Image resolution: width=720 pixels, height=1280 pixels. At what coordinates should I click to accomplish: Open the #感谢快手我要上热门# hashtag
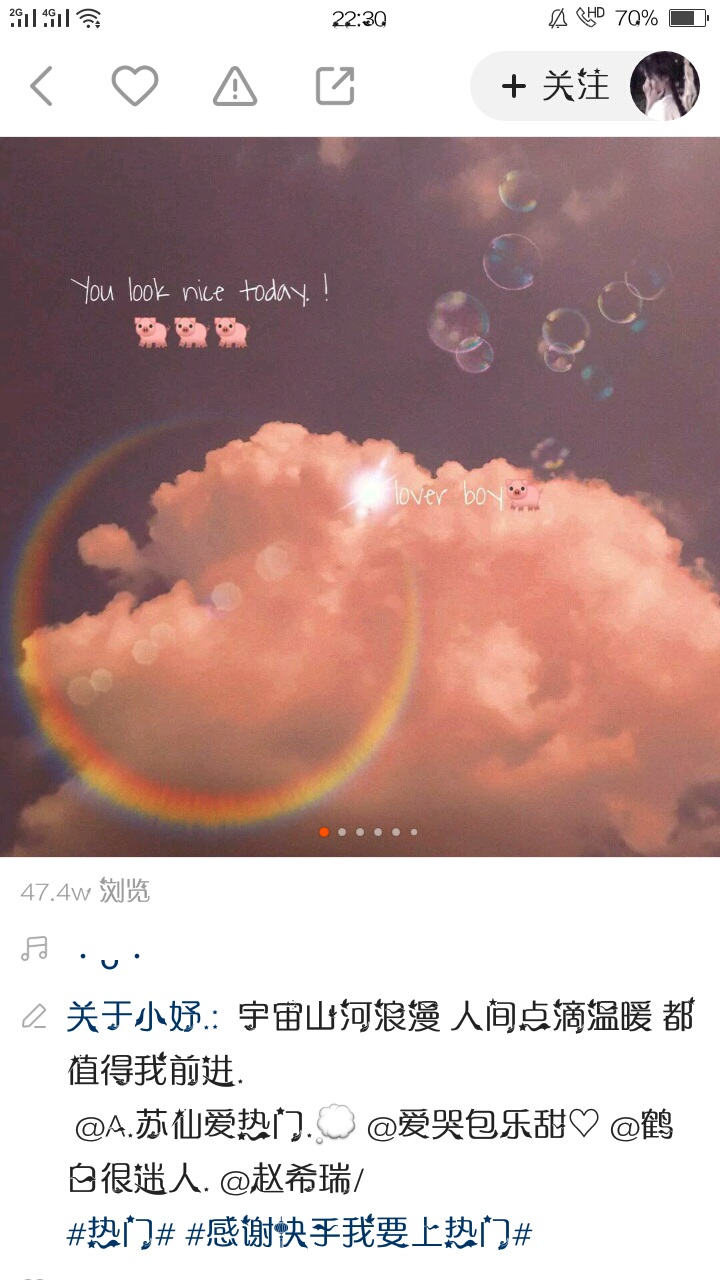click(x=359, y=1235)
